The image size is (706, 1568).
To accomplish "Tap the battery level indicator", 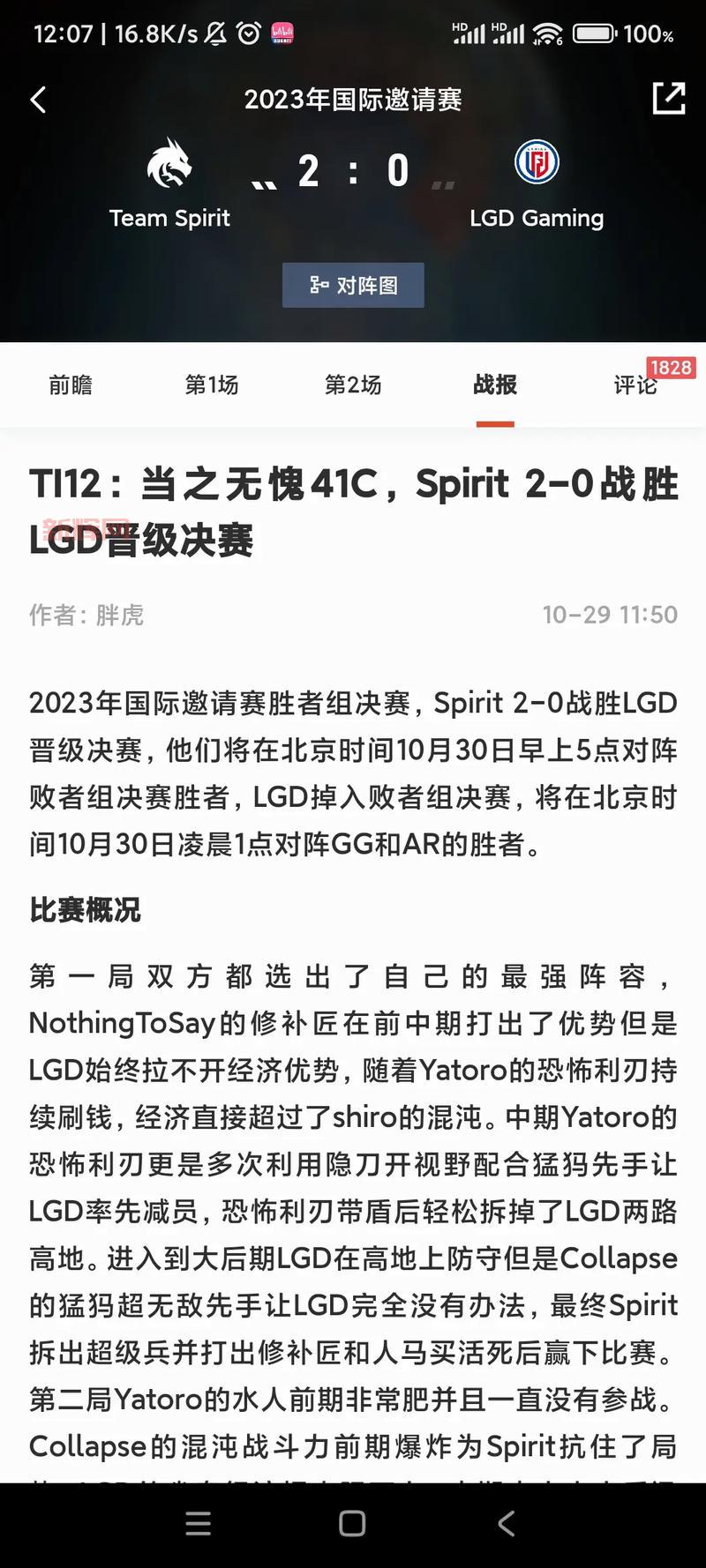I will point(593,33).
